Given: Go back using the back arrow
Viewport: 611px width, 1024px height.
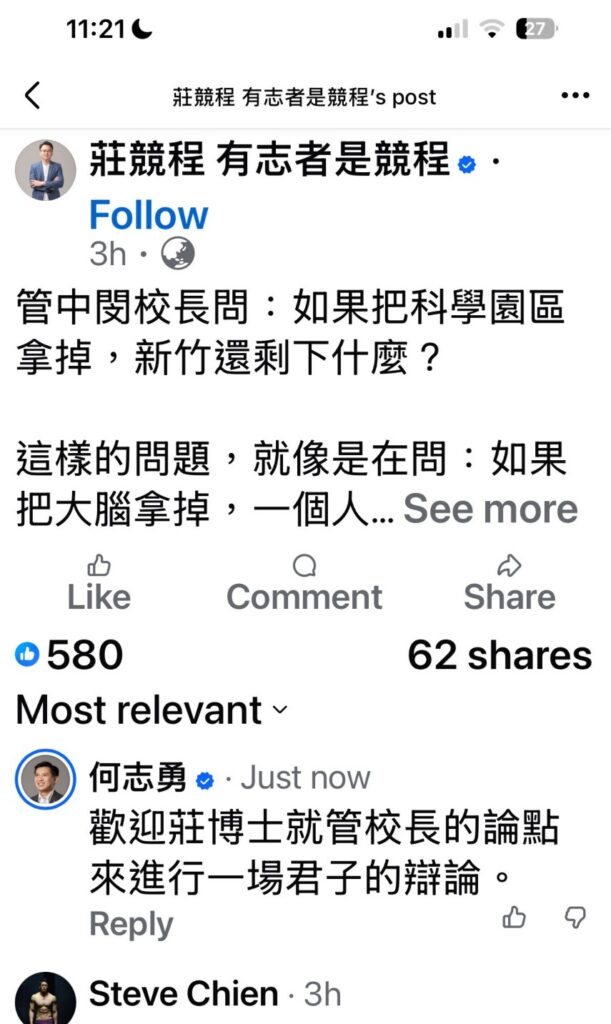Looking at the screenshot, I should point(33,96).
